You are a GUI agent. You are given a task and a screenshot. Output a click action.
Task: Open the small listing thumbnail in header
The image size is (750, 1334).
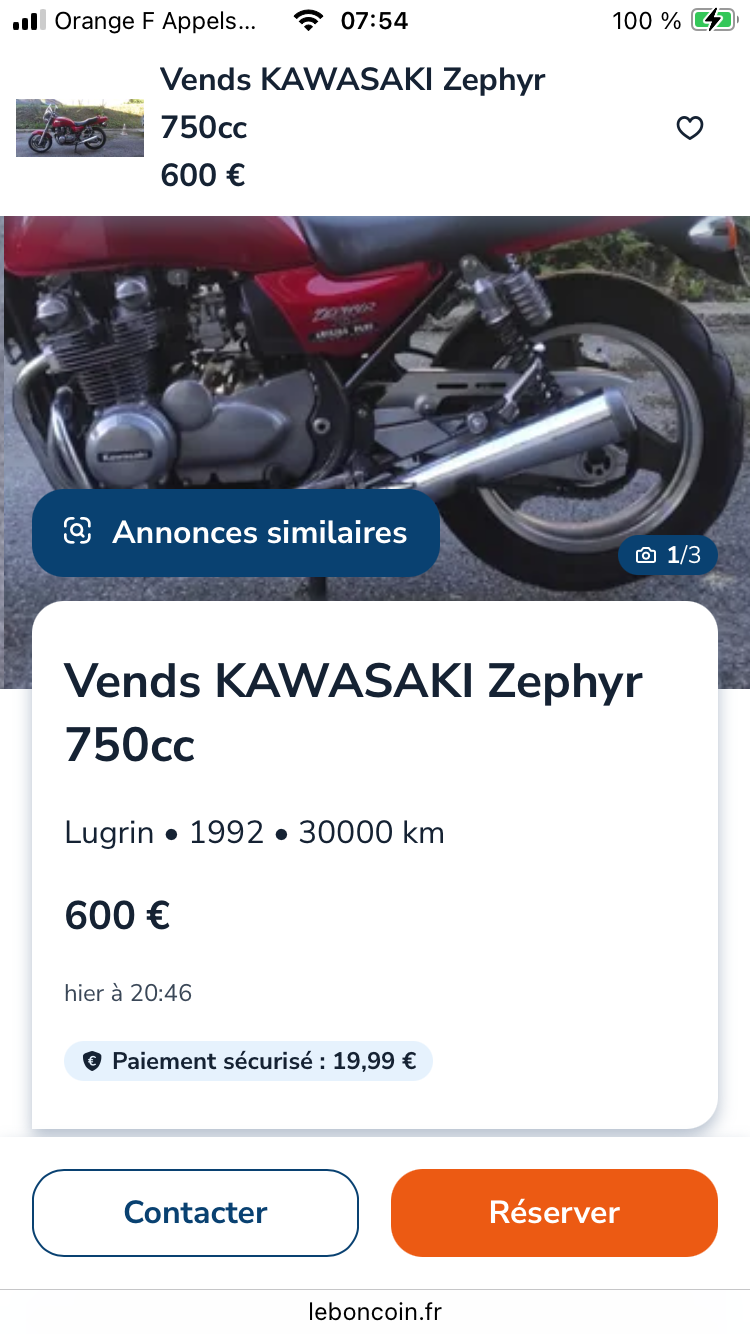(x=80, y=128)
